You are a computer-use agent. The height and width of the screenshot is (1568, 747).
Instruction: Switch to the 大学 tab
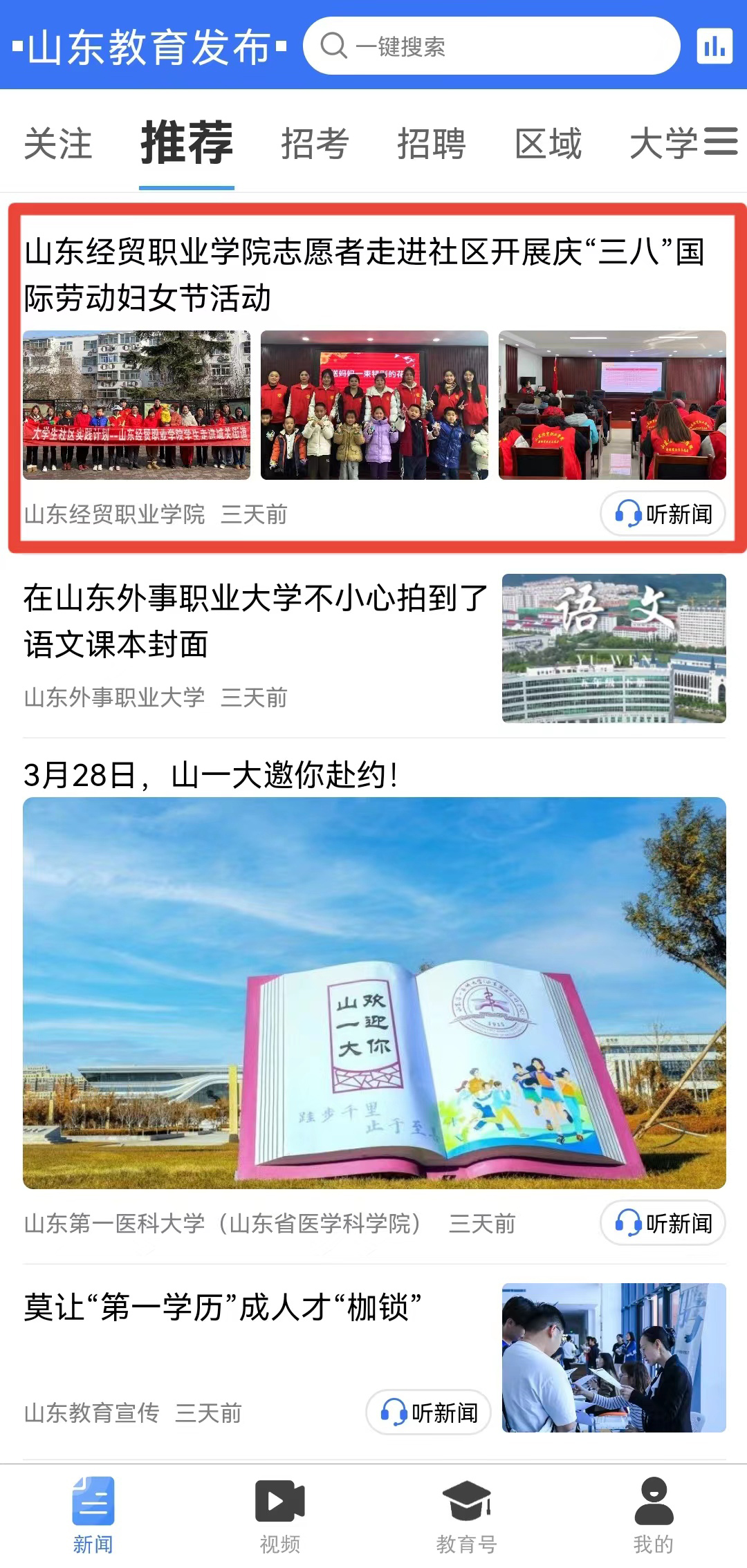click(663, 144)
